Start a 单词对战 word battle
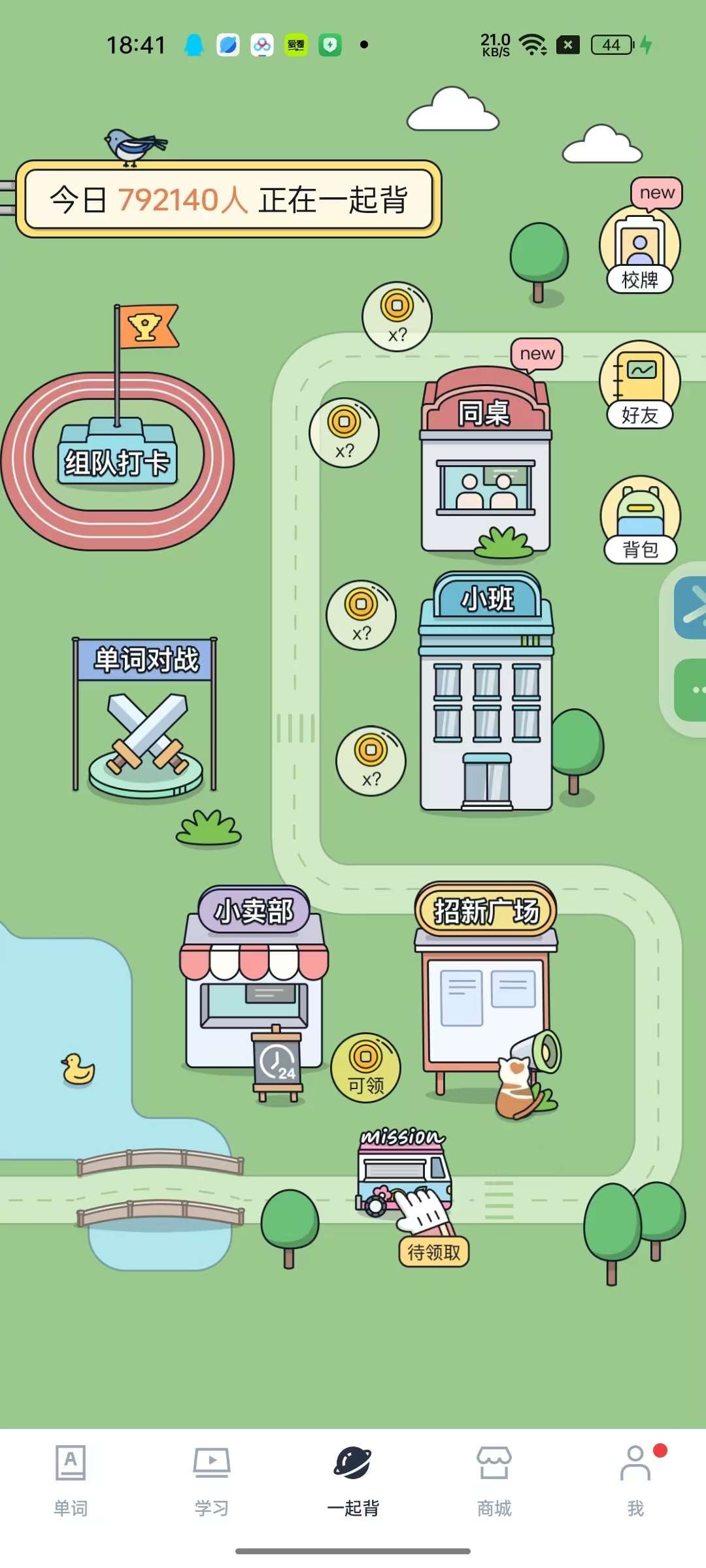The image size is (706, 1568). 145,719
